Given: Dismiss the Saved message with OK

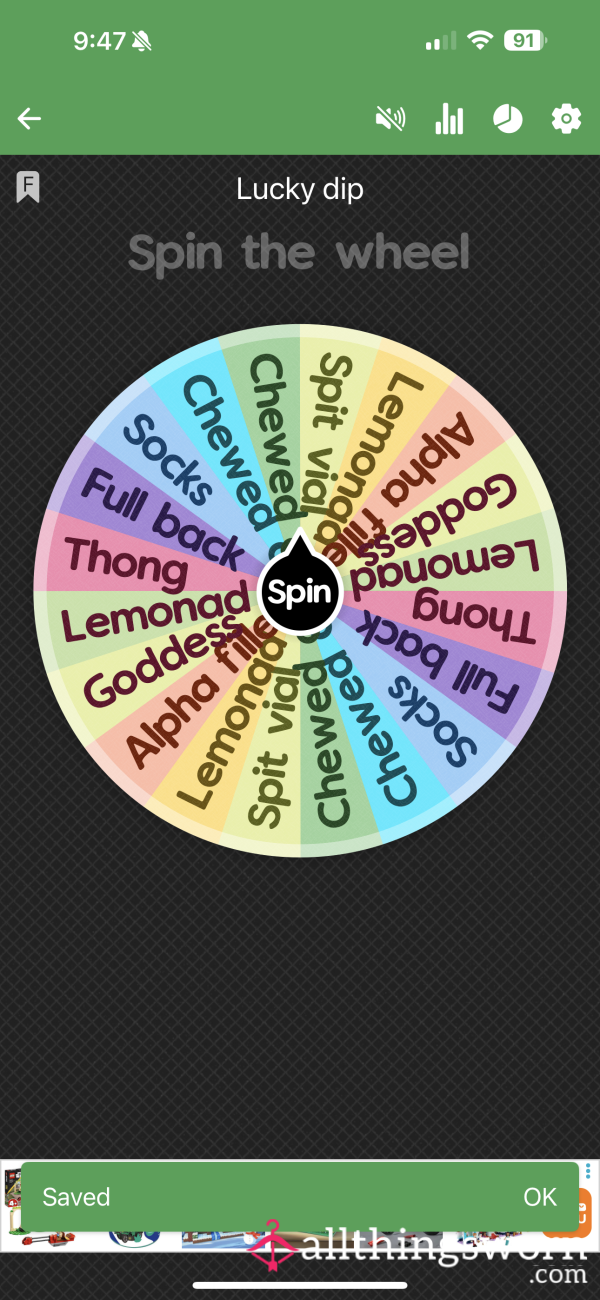Looking at the screenshot, I should [x=540, y=1197].
